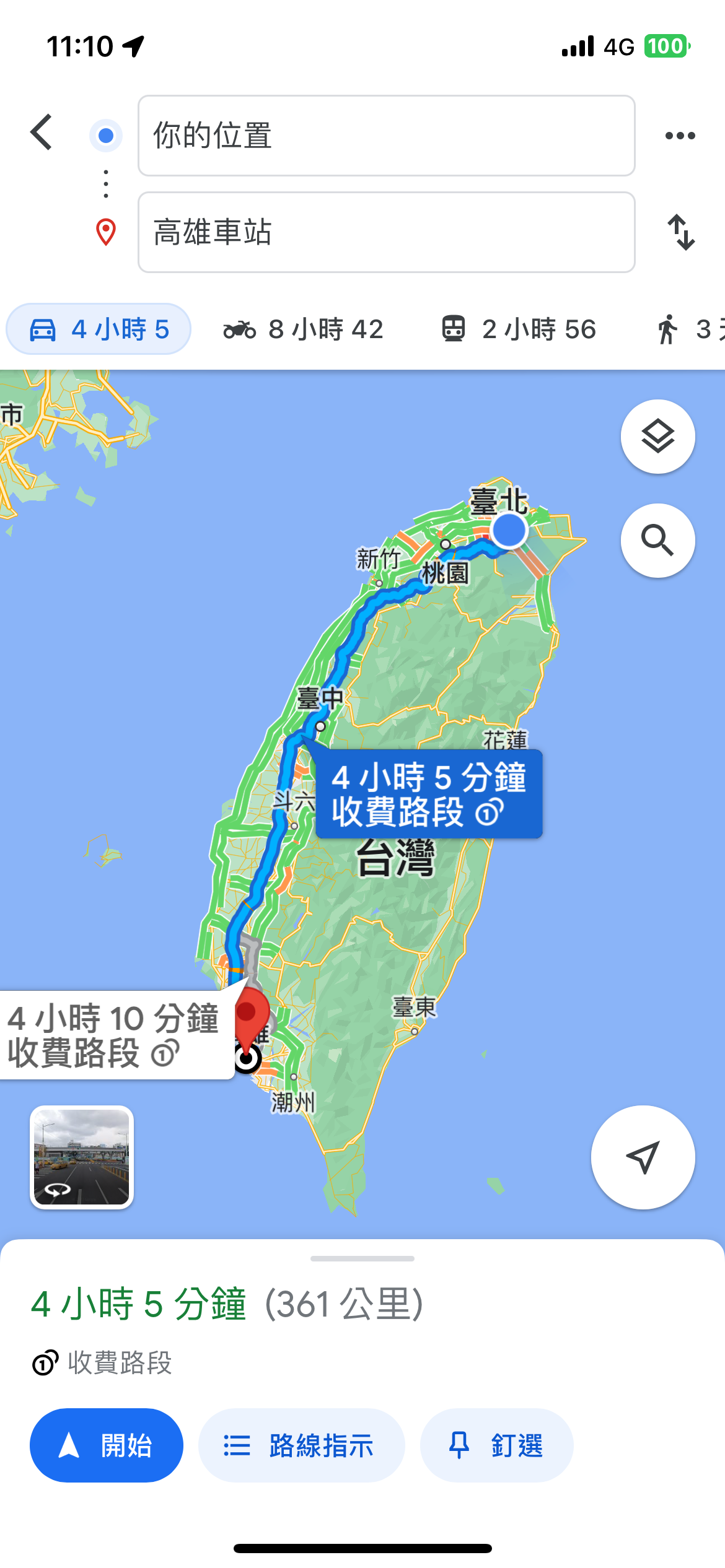Edit the 你的位置 start field
The height and width of the screenshot is (1568, 725).
pyautogui.click(x=386, y=136)
